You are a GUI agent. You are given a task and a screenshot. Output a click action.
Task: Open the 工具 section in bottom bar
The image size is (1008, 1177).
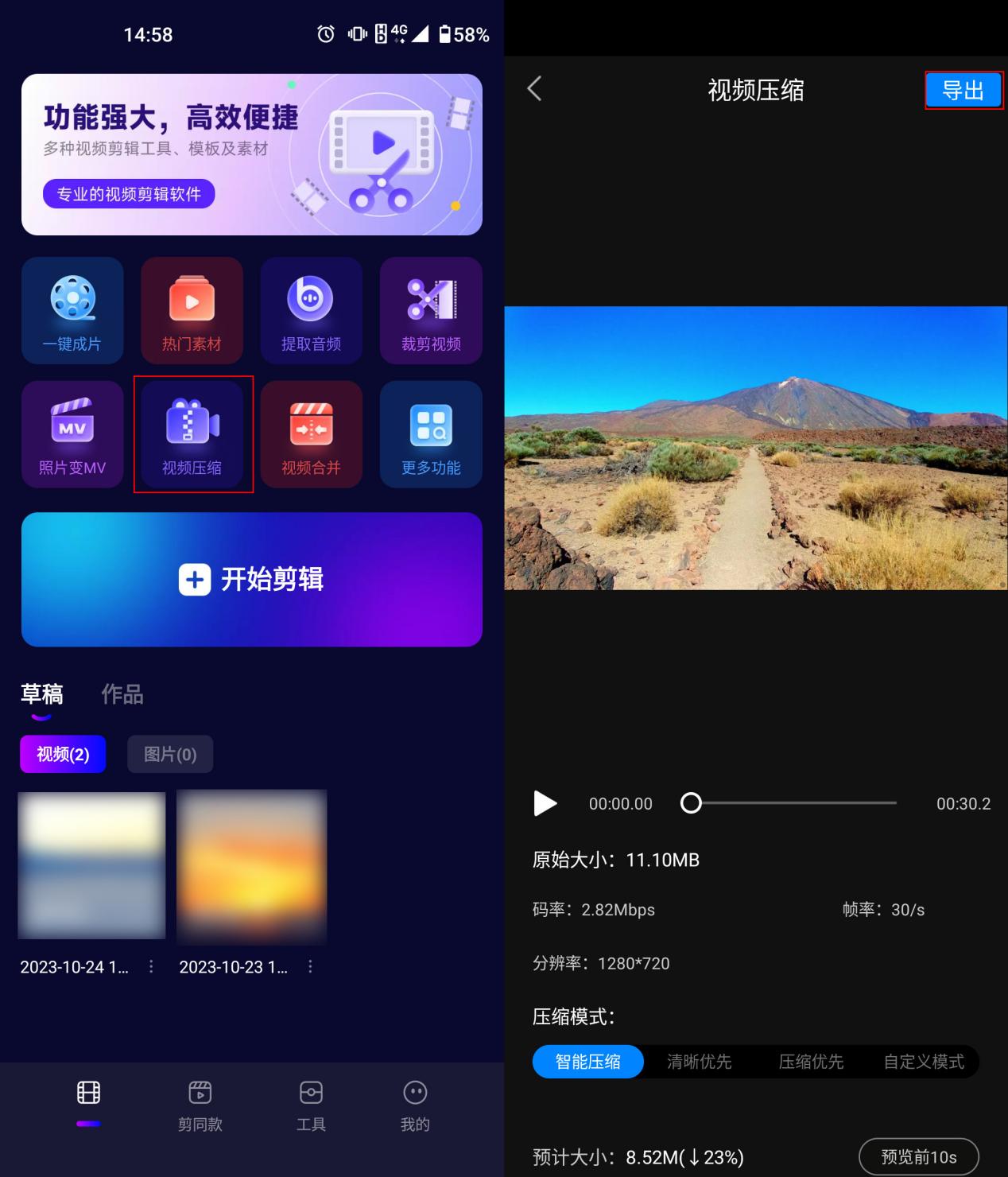click(x=311, y=1105)
